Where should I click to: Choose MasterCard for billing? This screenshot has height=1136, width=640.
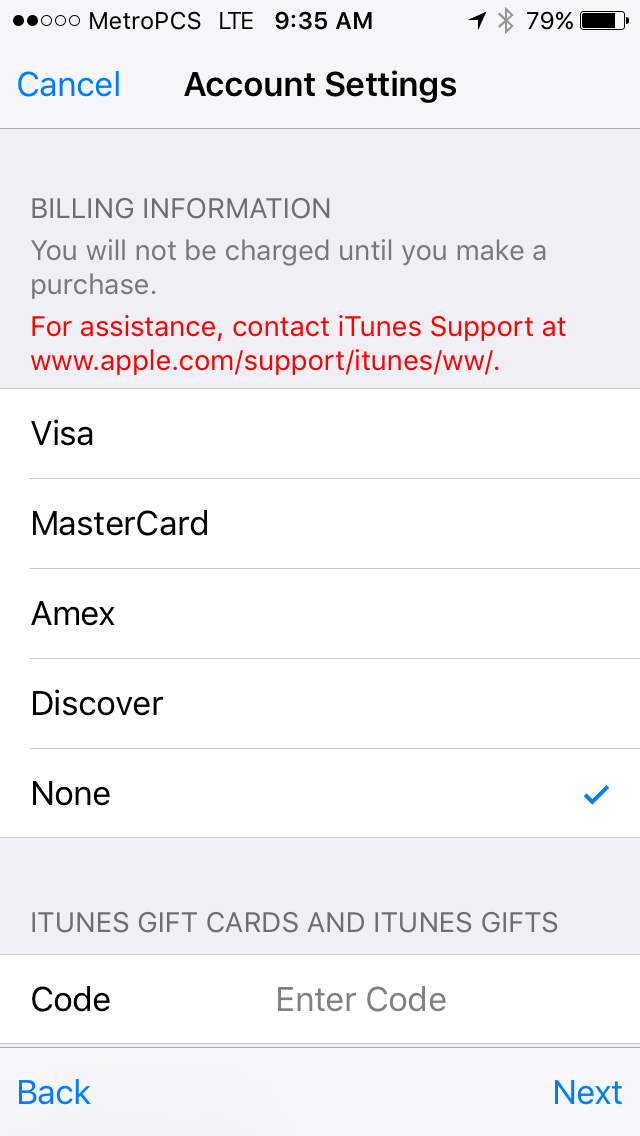tap(320, 523)
